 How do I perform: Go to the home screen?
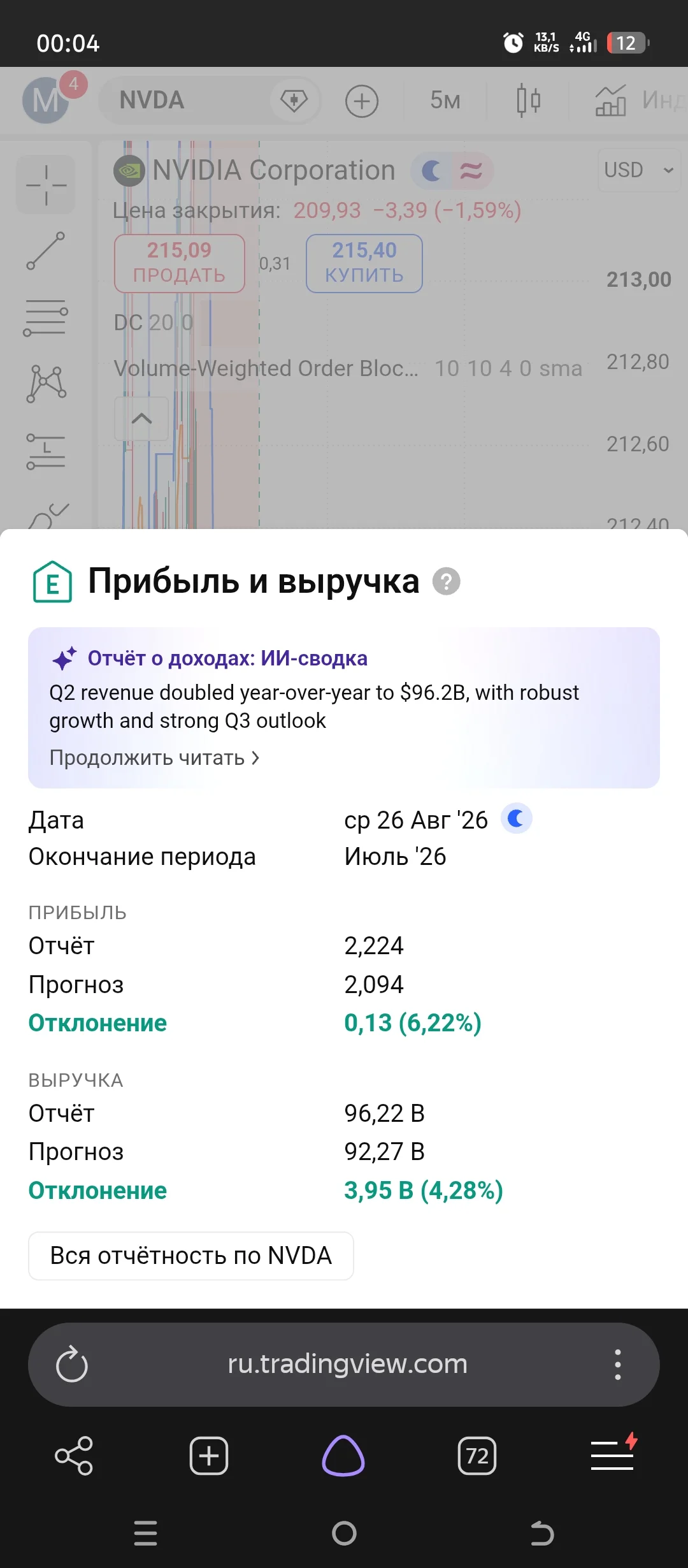tap(344, 1533)
